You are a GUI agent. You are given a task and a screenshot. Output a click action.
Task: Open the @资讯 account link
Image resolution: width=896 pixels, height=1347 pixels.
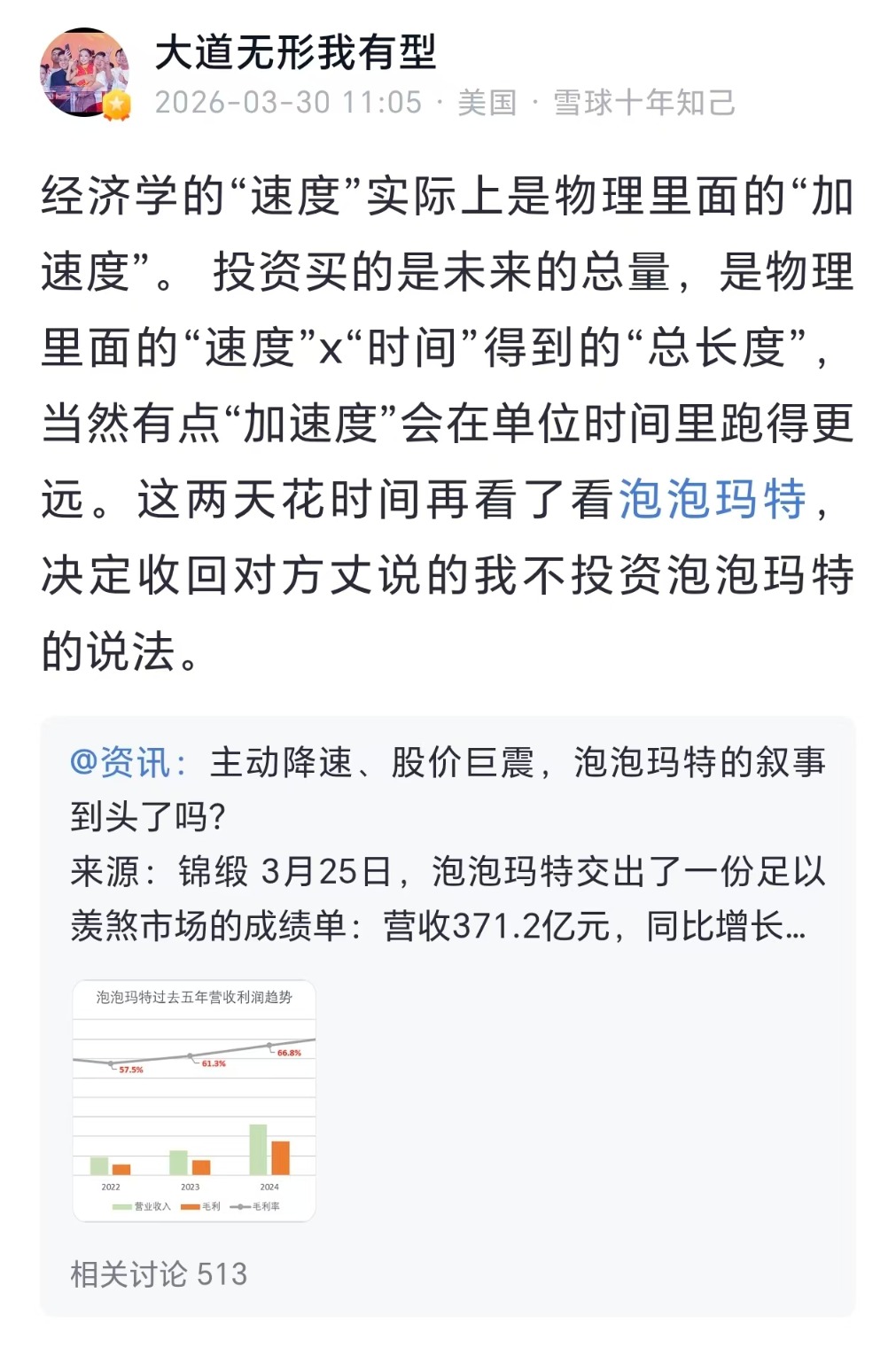[x=128, y=762]
